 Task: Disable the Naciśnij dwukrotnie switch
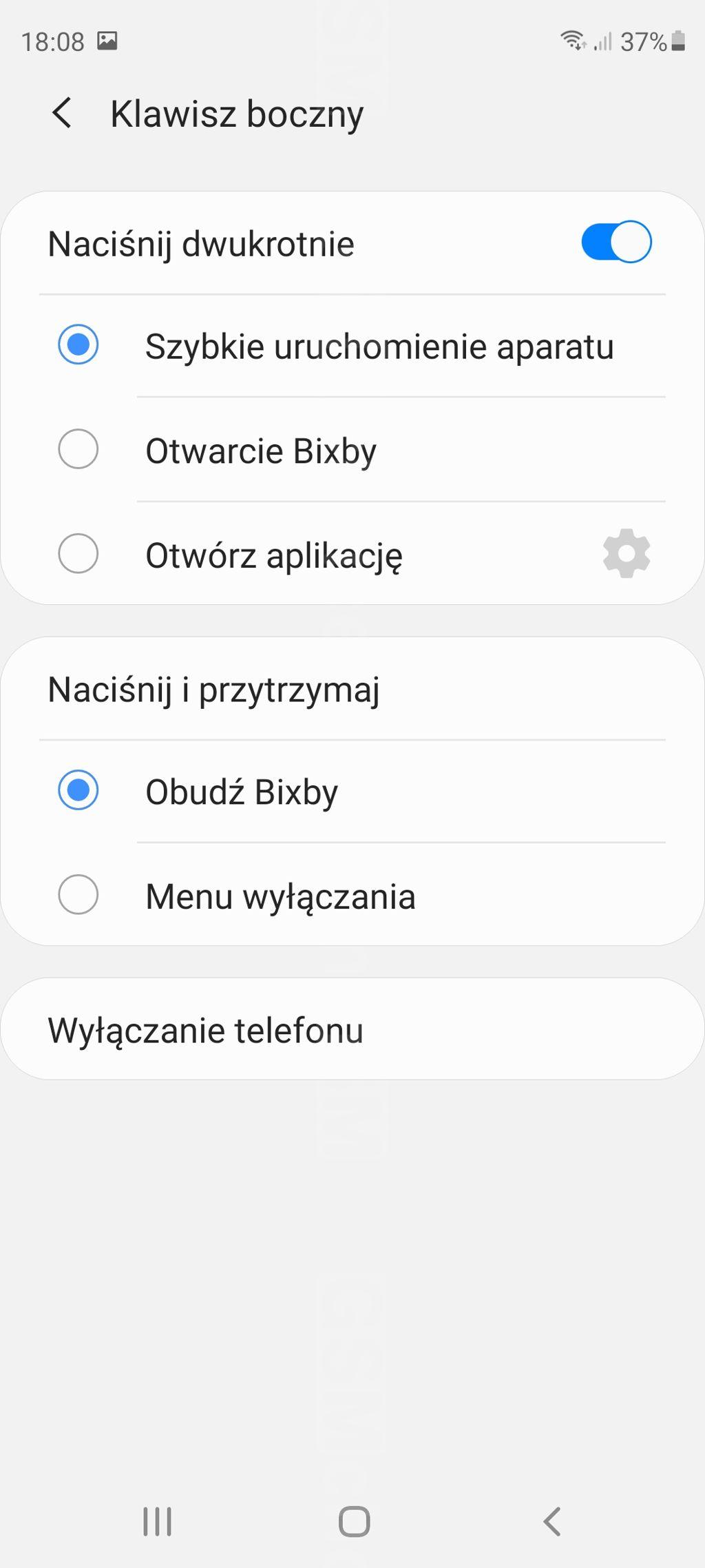coord(616,243)
